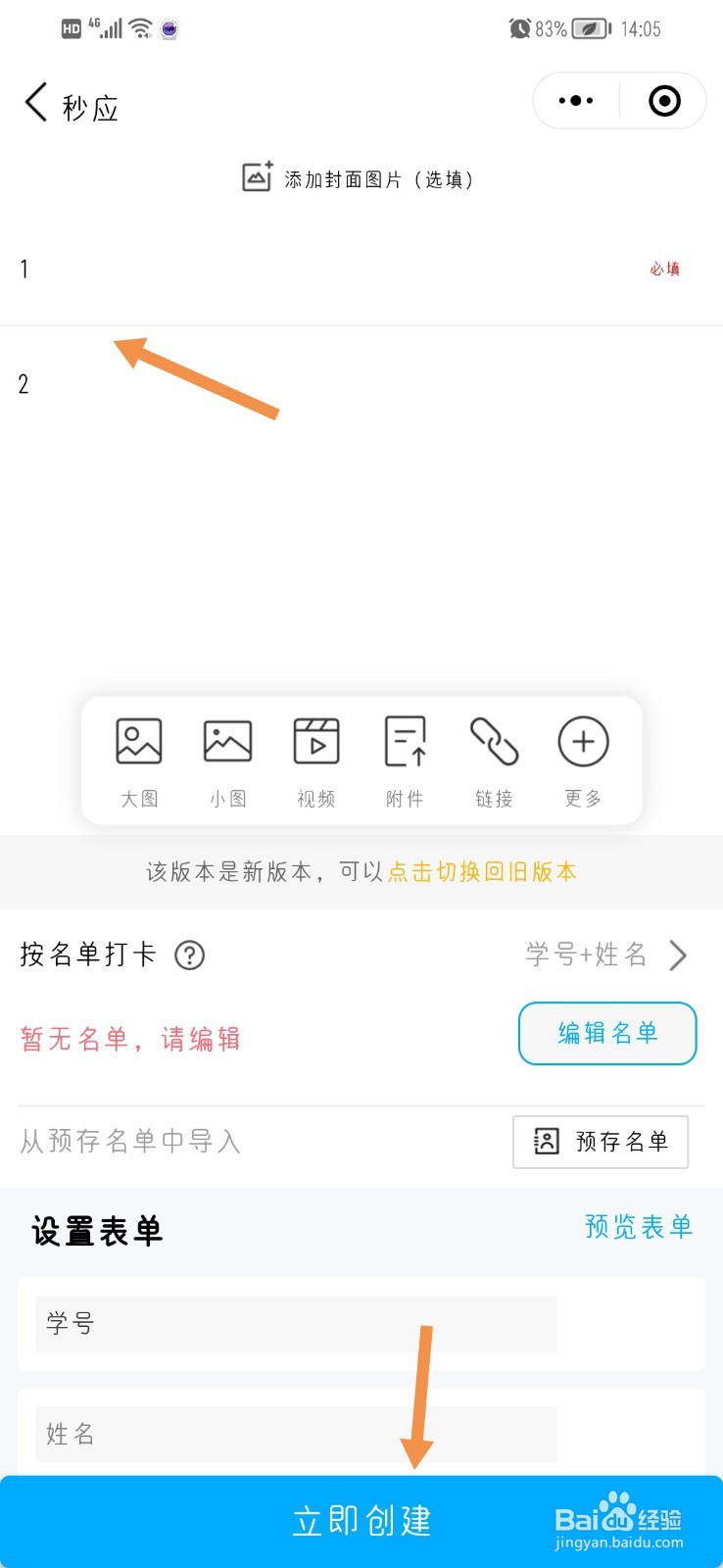723x1568 pixels.
Task: Insert a large image (大图)
Action: [x=139, y=762]
